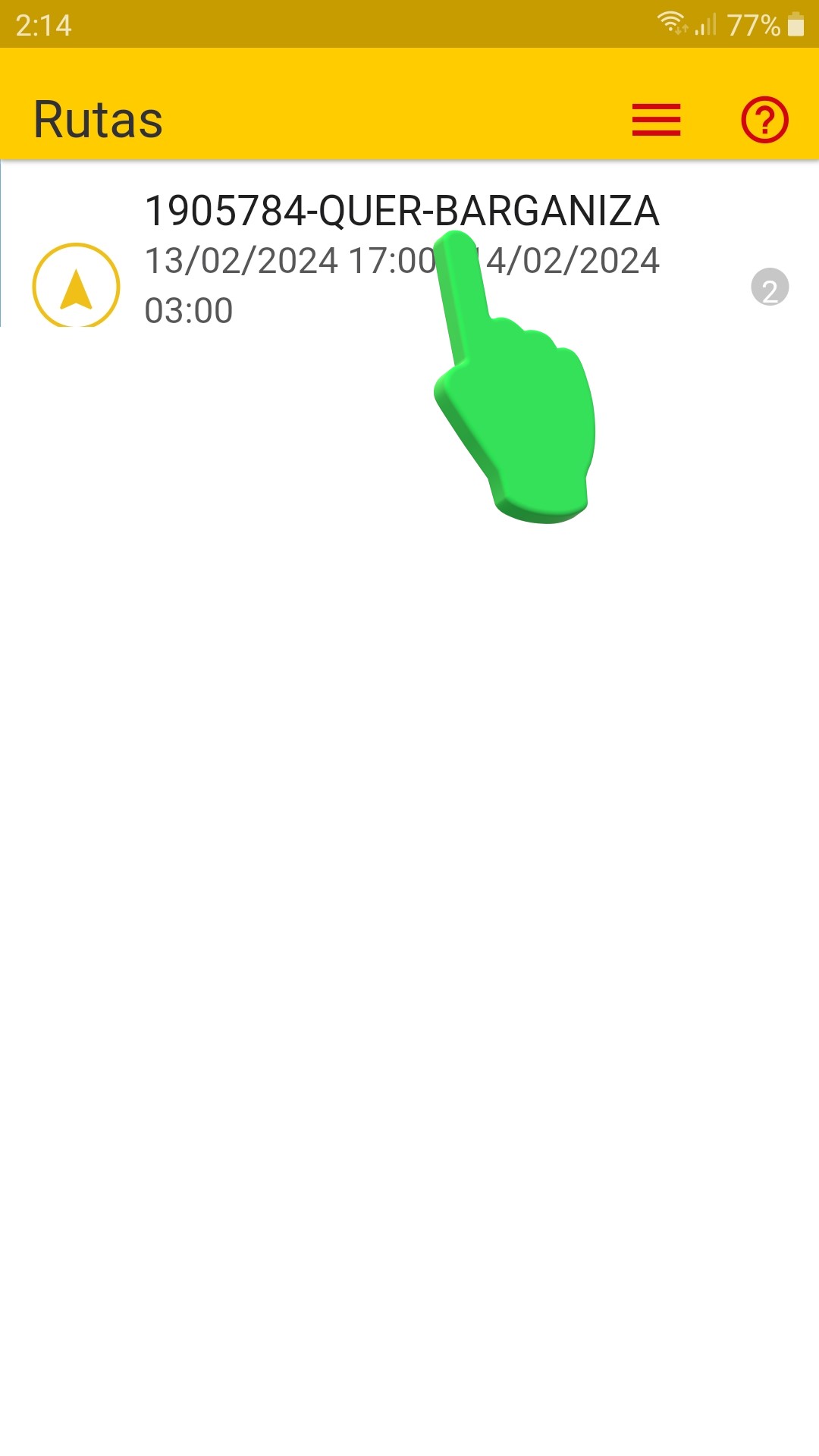Open the help question mark icon
This screenshot has width=819, height=1456.
764,120
